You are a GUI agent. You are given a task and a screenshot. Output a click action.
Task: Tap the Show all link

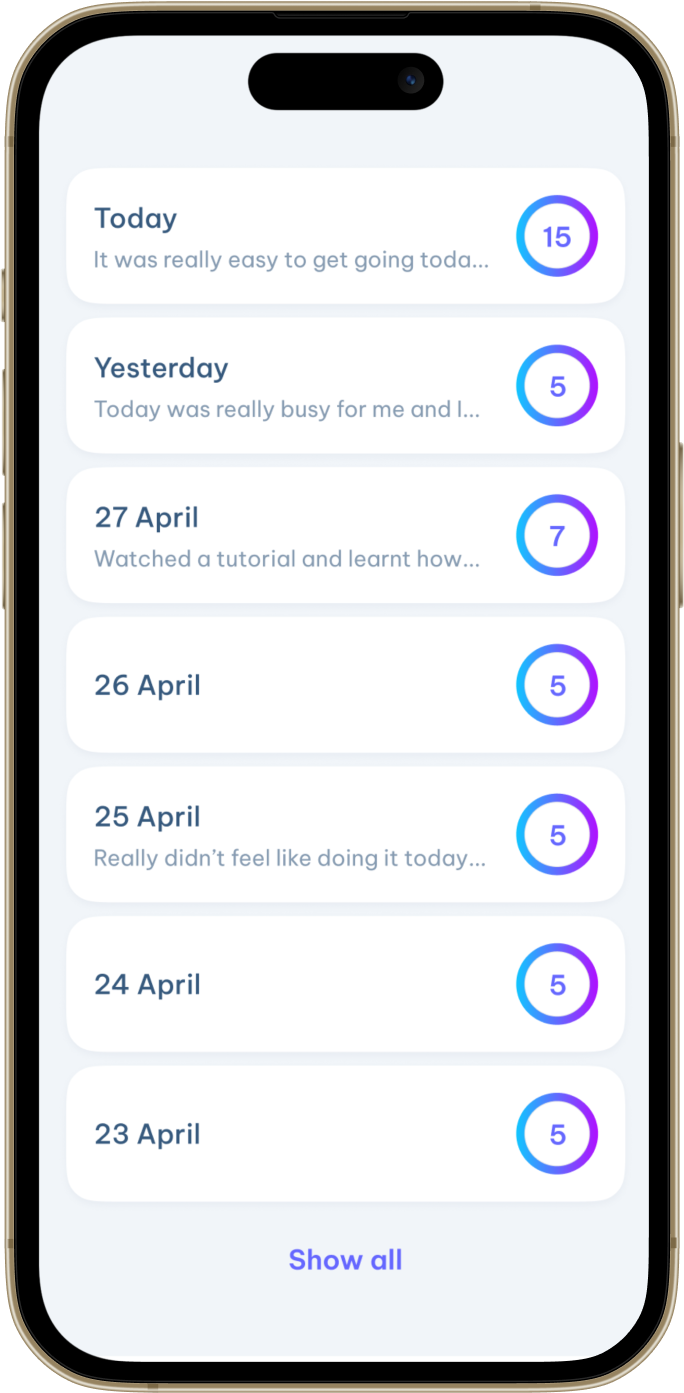click(345, 1260)
